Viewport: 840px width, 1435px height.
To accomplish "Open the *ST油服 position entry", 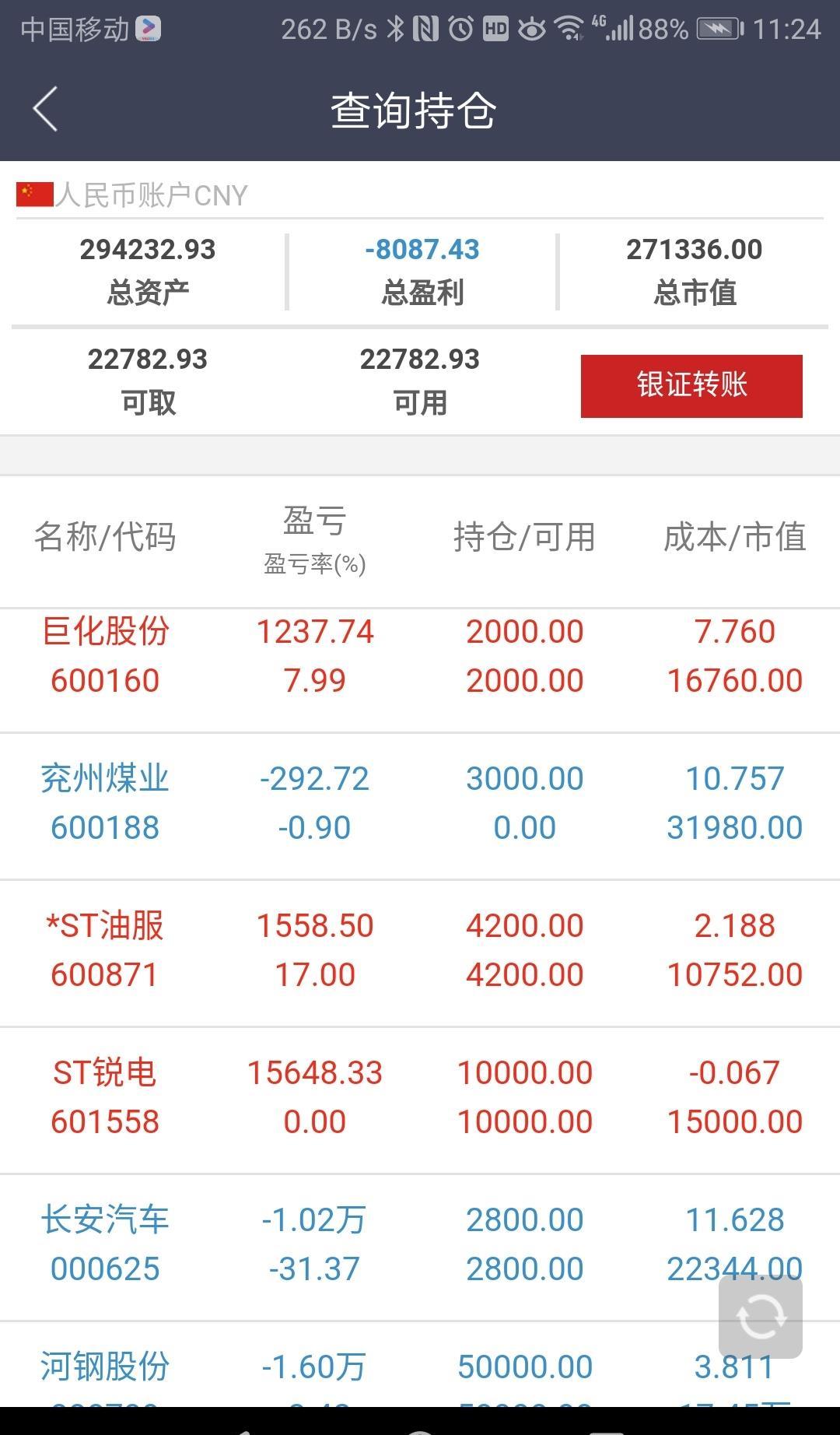I will point(420,948).
